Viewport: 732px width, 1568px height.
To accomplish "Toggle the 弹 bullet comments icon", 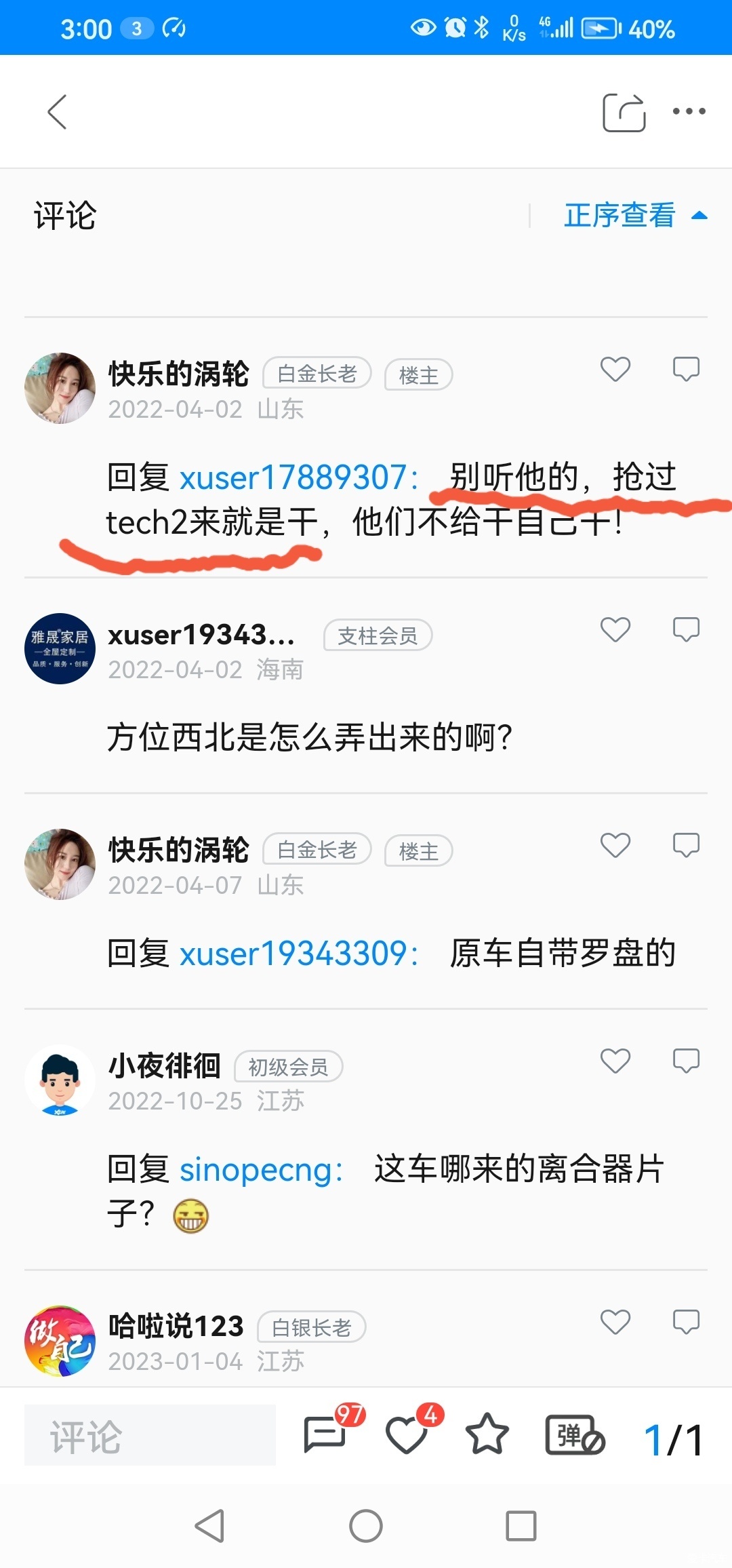I will [x=573, y=1434].
